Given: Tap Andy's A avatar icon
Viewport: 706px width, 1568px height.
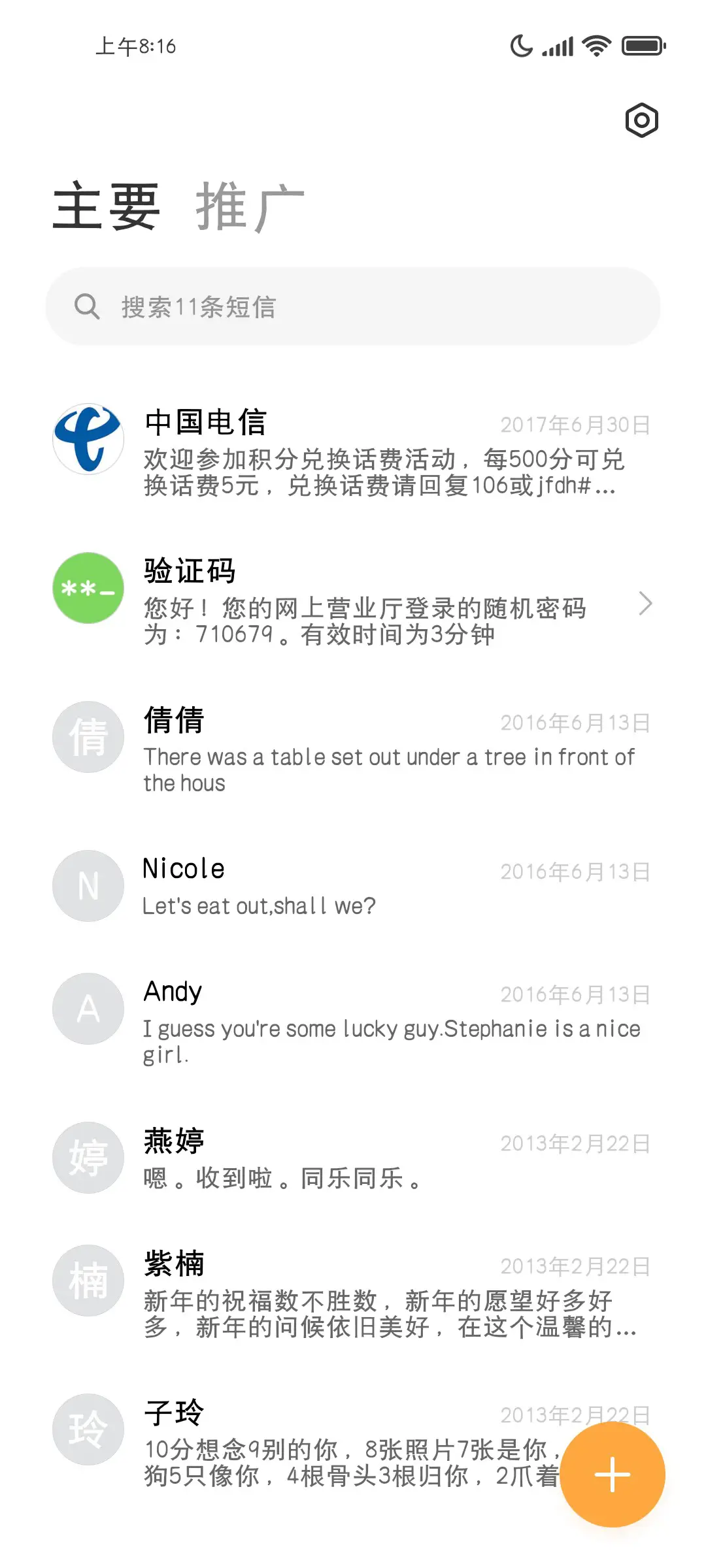Looking at the screenshot, I should point(88,1008).
